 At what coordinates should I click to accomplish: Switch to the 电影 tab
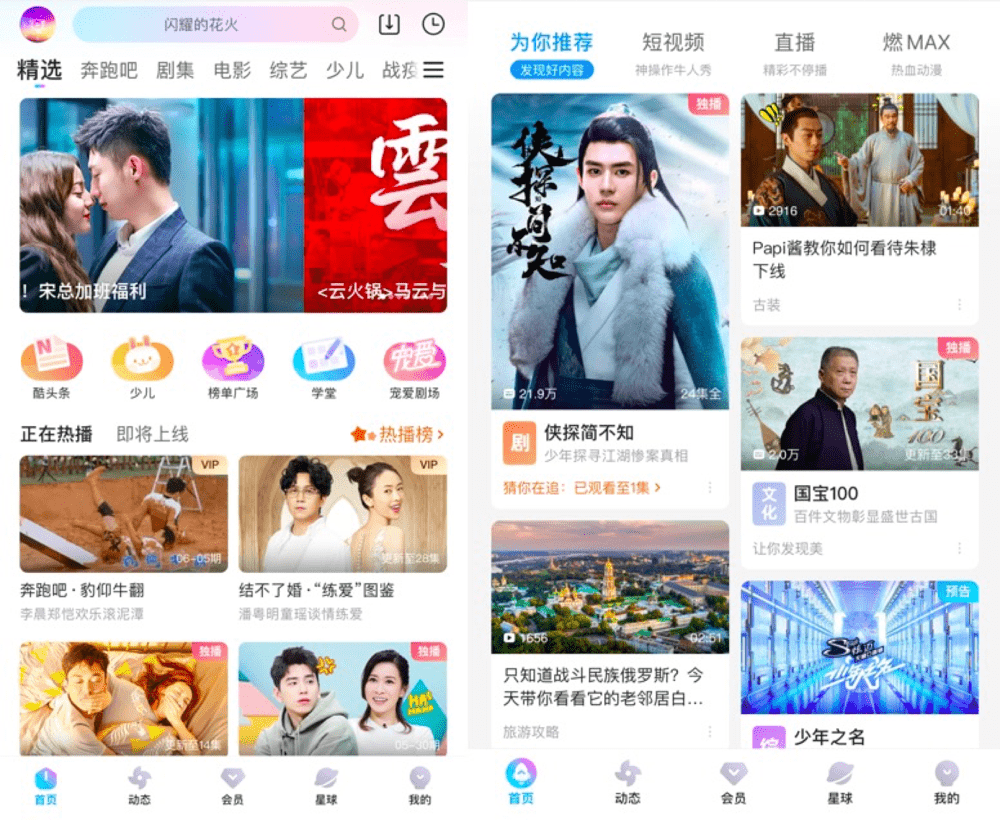tap(232, 70)
